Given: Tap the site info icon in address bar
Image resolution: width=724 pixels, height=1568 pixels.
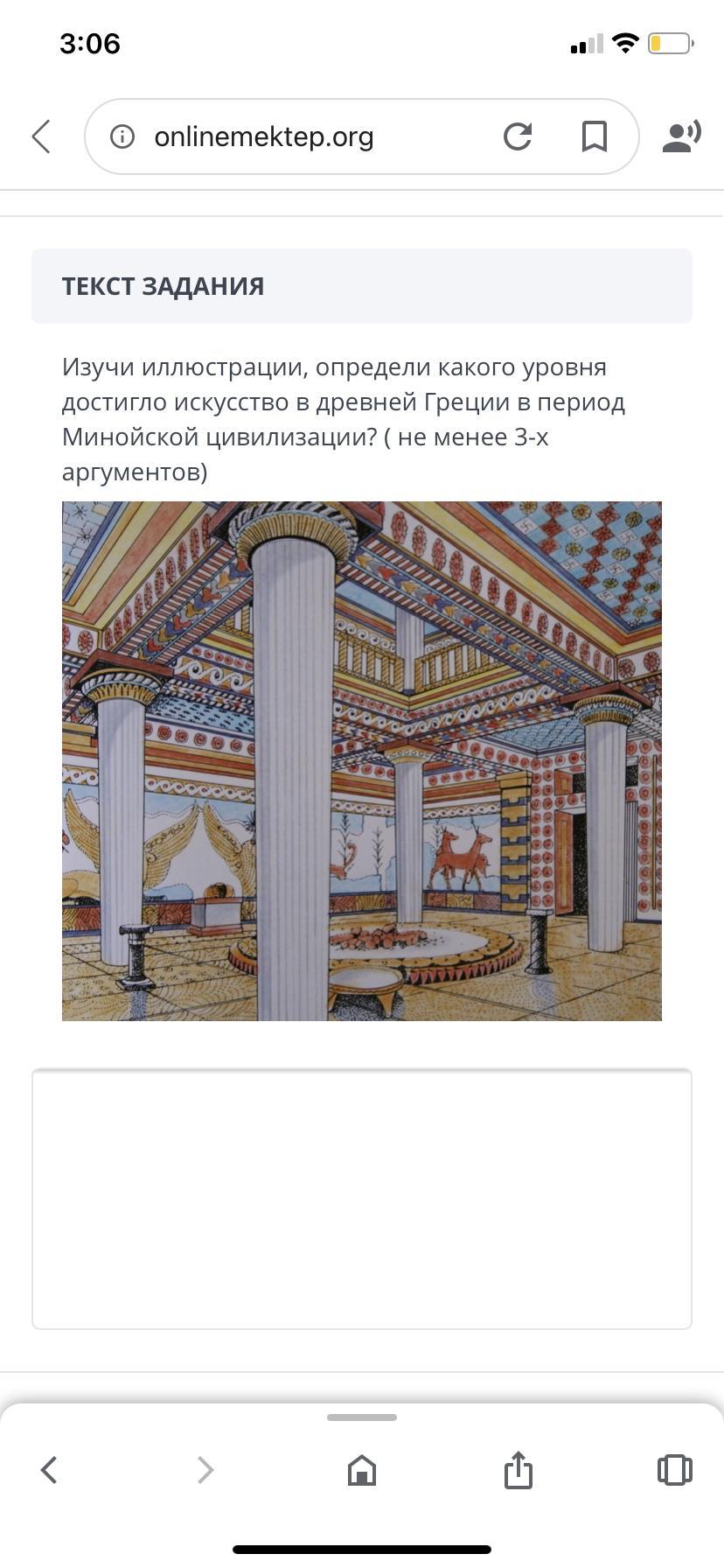Looking at the screenshot, I should tap(122, 136).
